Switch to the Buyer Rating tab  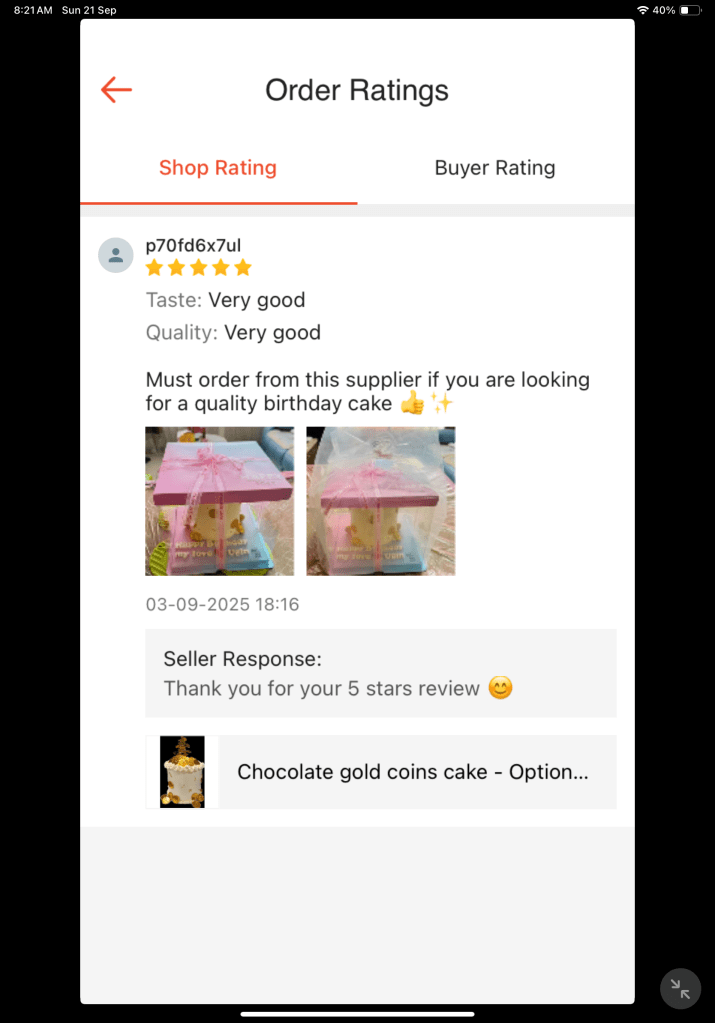494,168
